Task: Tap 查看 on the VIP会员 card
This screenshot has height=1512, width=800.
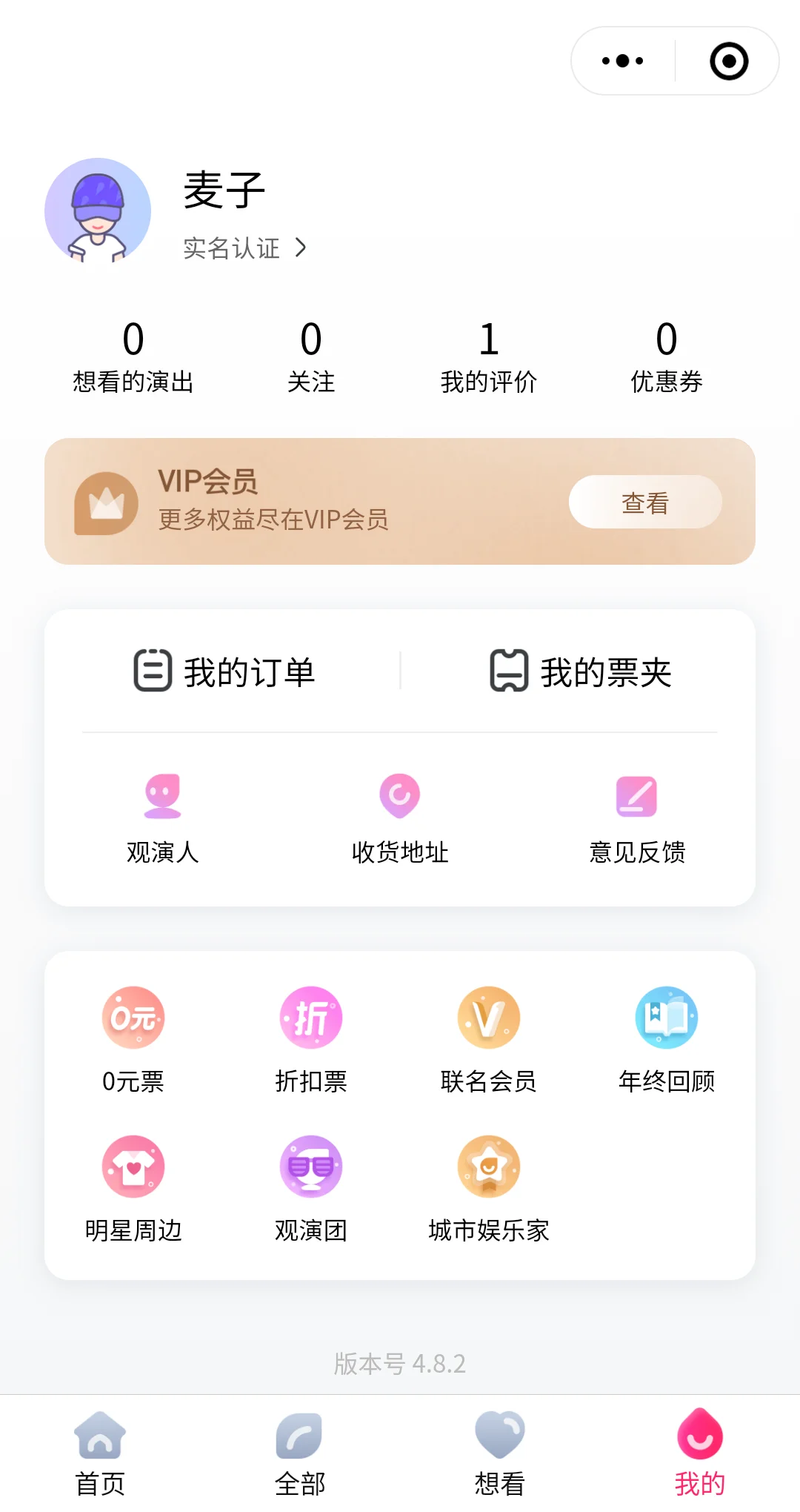Action: [x=644, y=503]
